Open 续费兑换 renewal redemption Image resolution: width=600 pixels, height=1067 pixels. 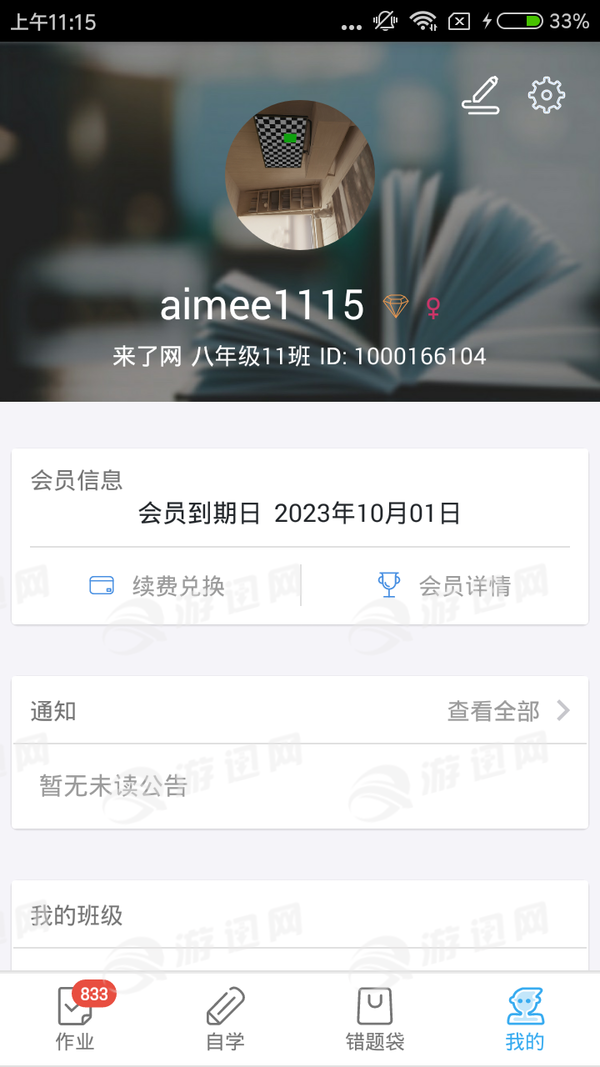click(157, 586)
